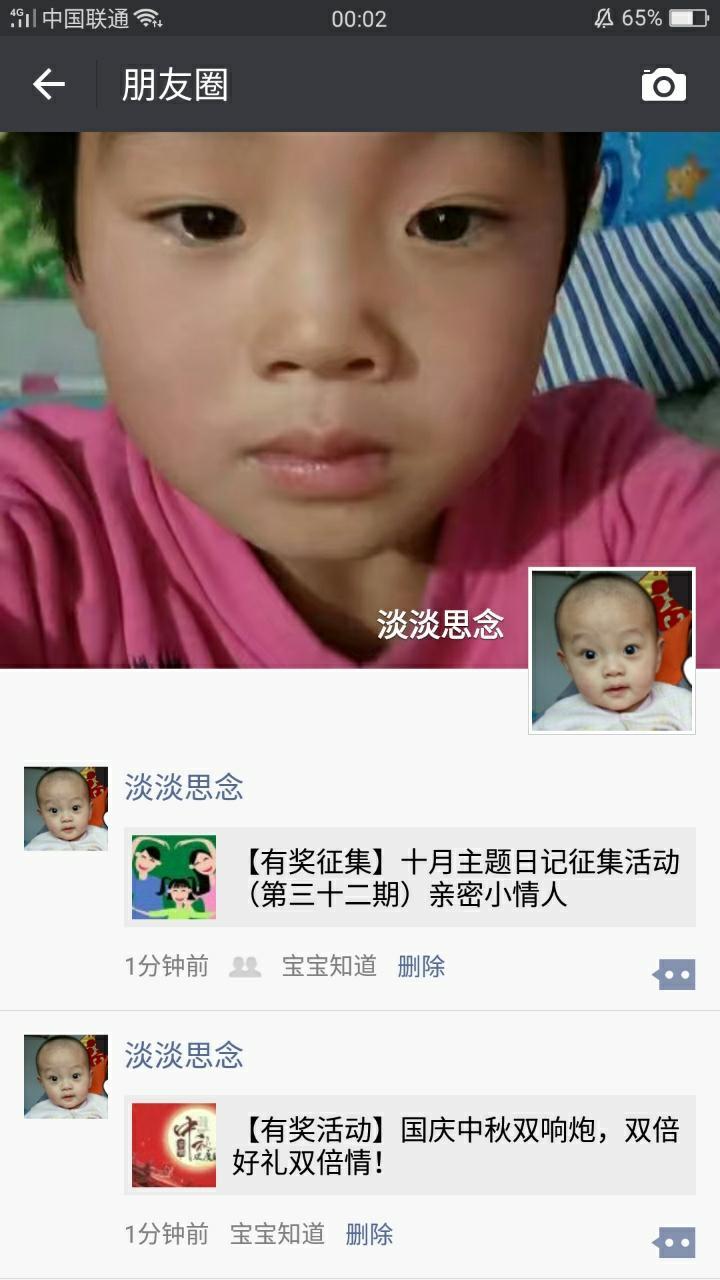
Task: Open the 淡淡思念 avatar on the 国庆中秋 post
Action: 66,1077
